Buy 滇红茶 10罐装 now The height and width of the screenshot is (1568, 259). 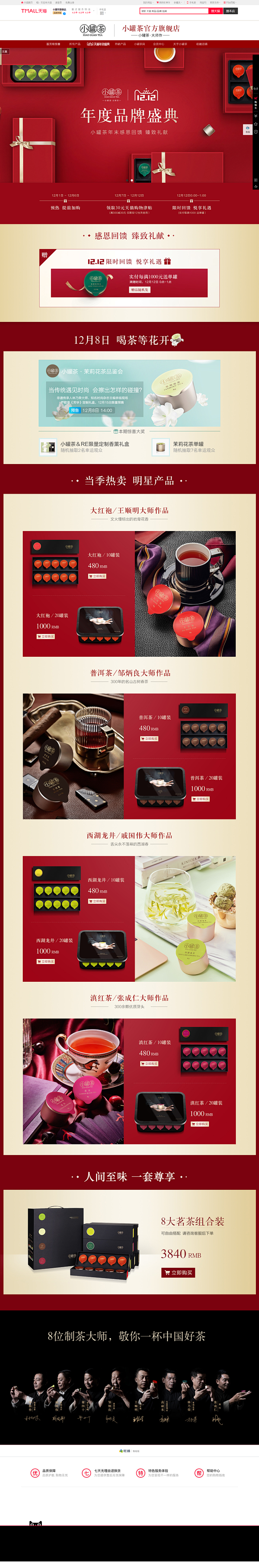[x=149, y=1063]
